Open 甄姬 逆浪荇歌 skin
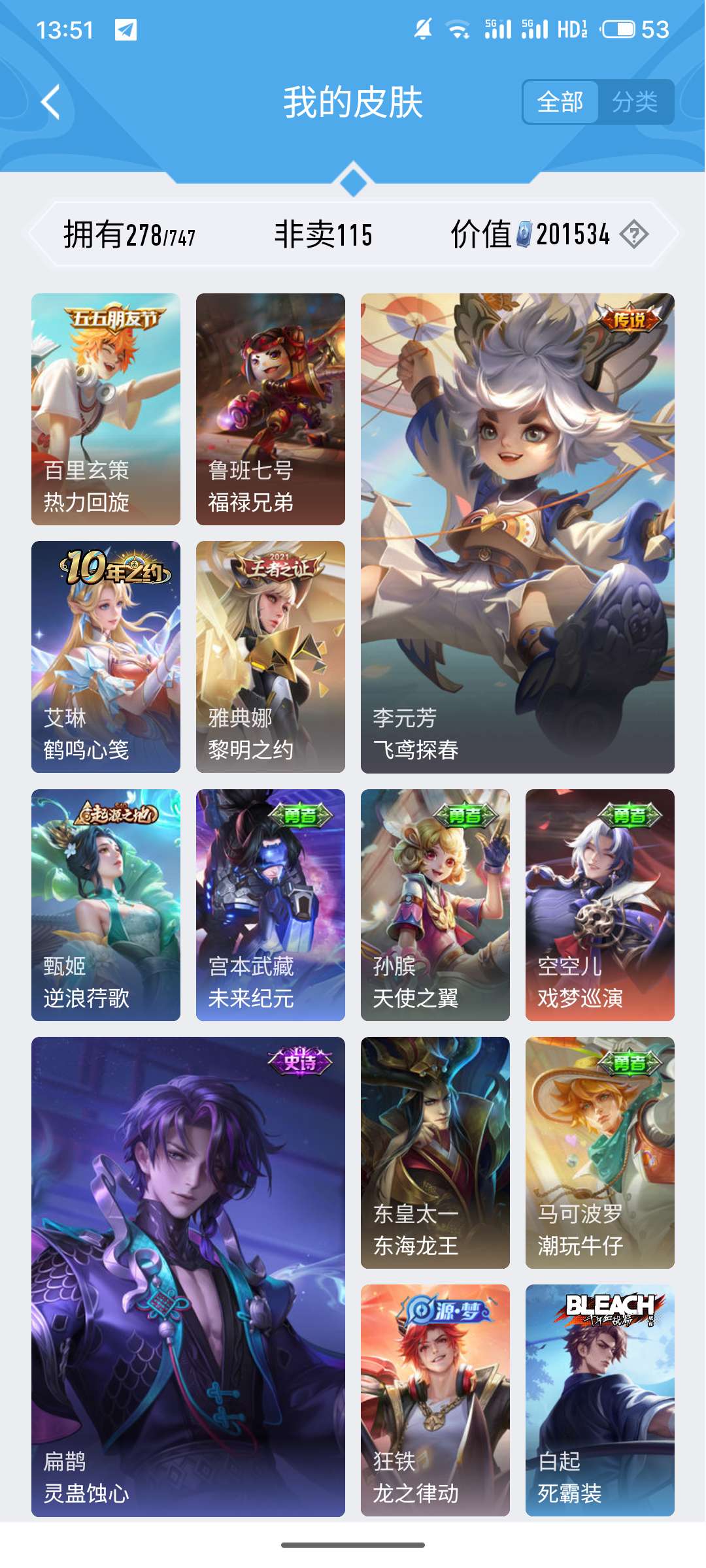The image size is (706, 1568). (x=106, y=905)
